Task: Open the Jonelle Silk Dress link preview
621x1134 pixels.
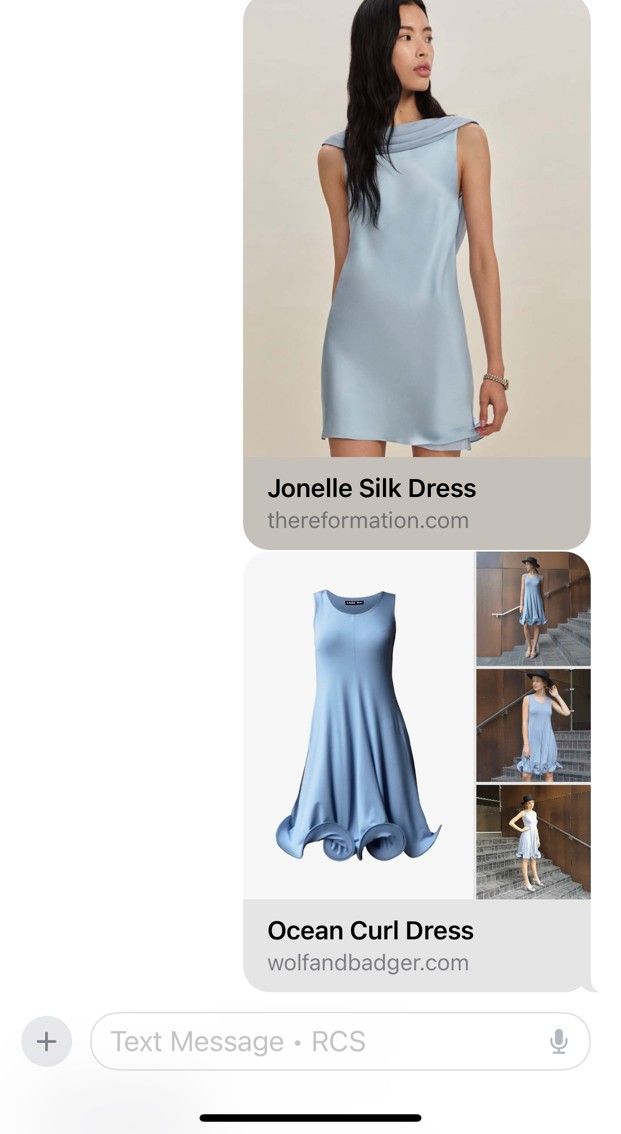Action: coord(416,273)
